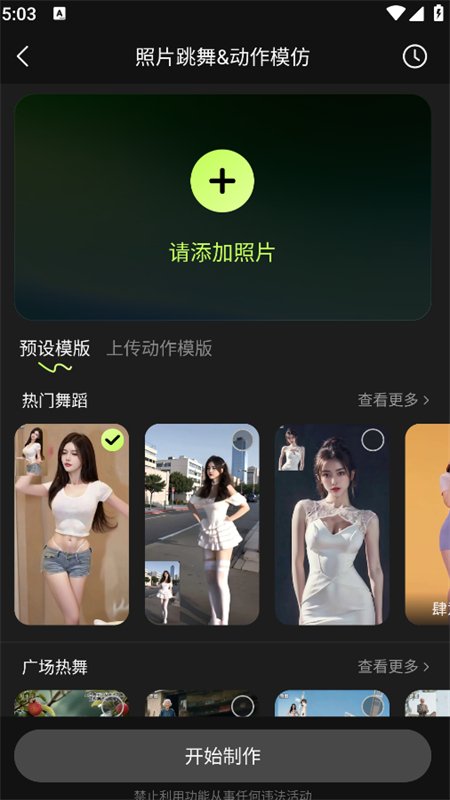View more under 广场热舞
Screen dimensions: 450x800
[393, 666]
